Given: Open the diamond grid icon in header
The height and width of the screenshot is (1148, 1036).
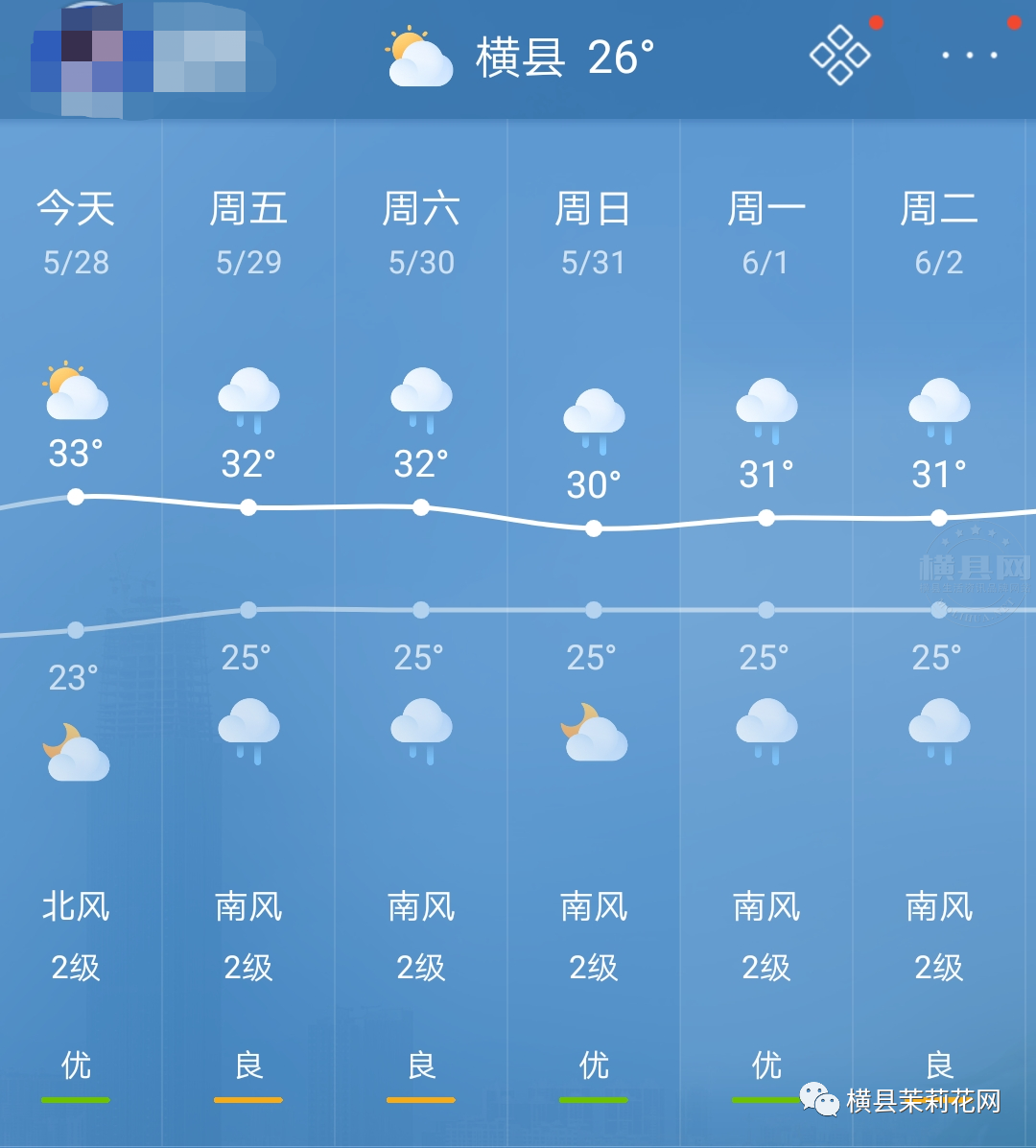Looking at the screenshot, I should tap(839, 56).
